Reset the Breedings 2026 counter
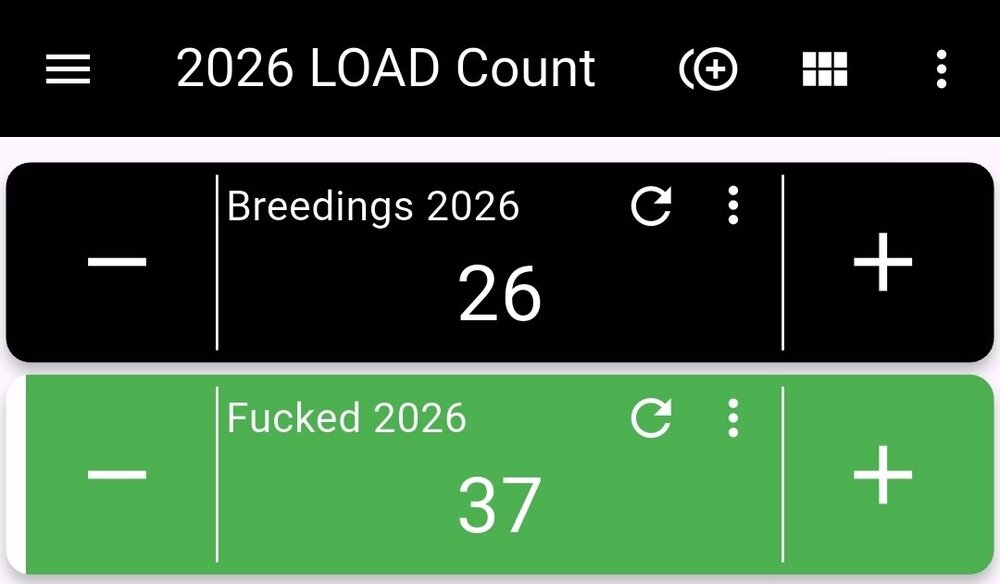 651,206
